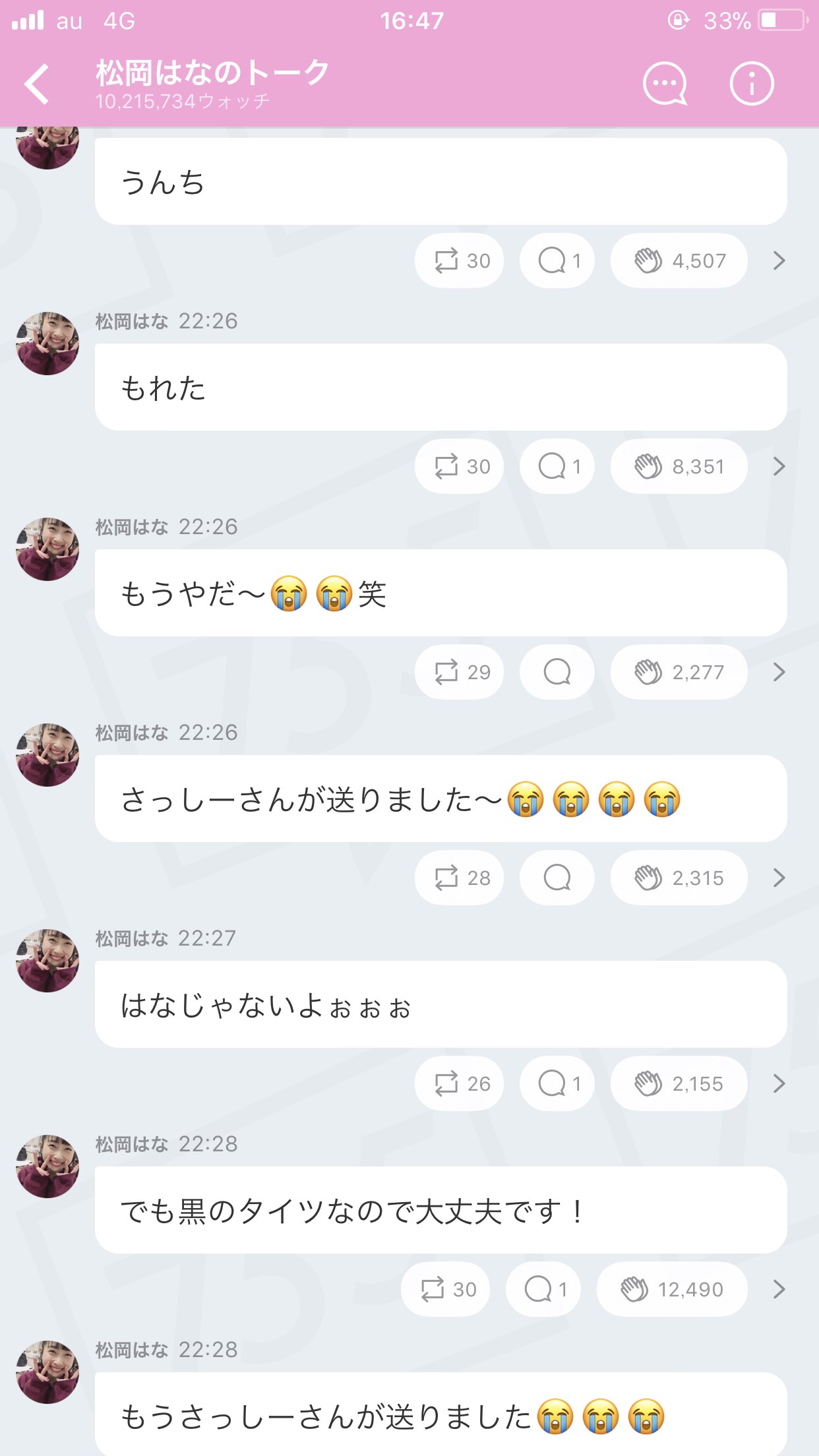Open the chat bubble icon in header

coord(665,84)
